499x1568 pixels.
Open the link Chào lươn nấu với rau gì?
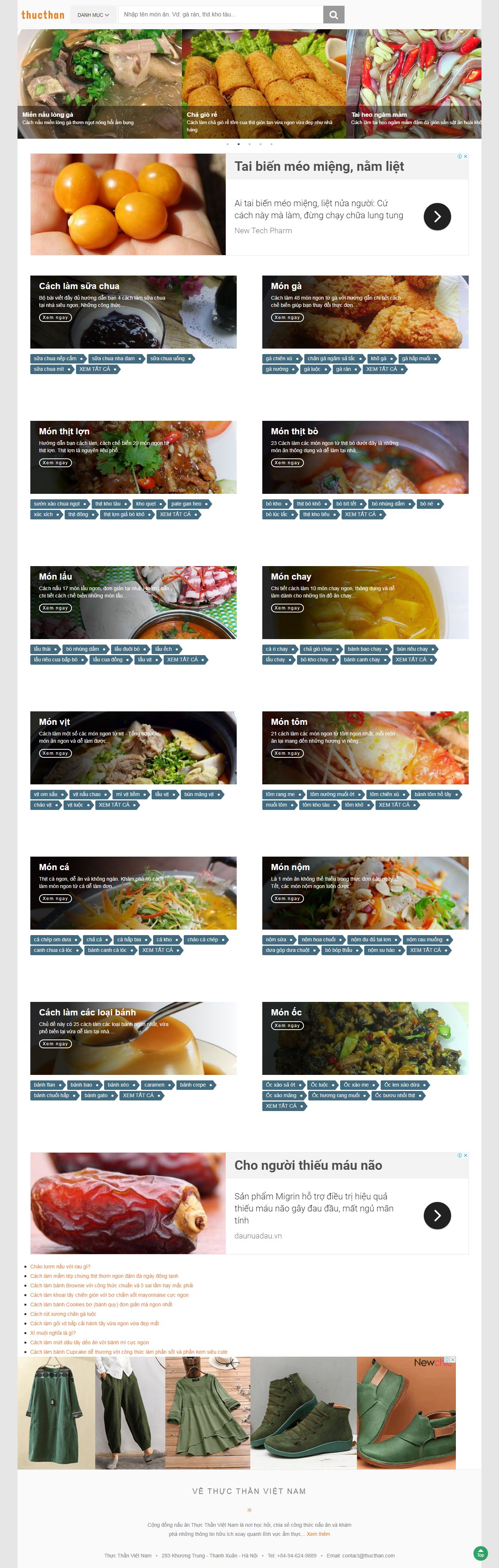tap(60, 1267)
